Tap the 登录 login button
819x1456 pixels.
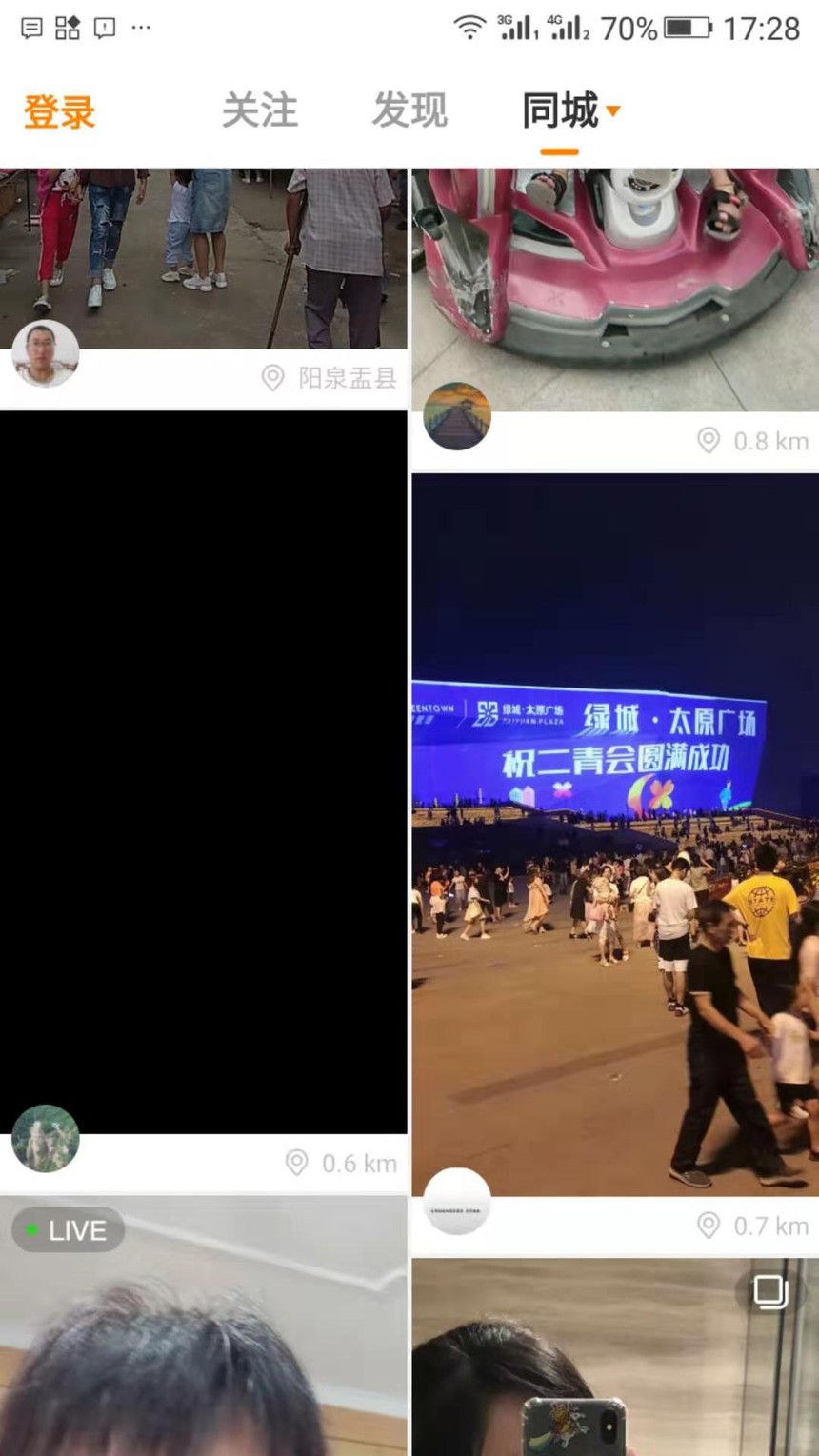click(59, 112)
